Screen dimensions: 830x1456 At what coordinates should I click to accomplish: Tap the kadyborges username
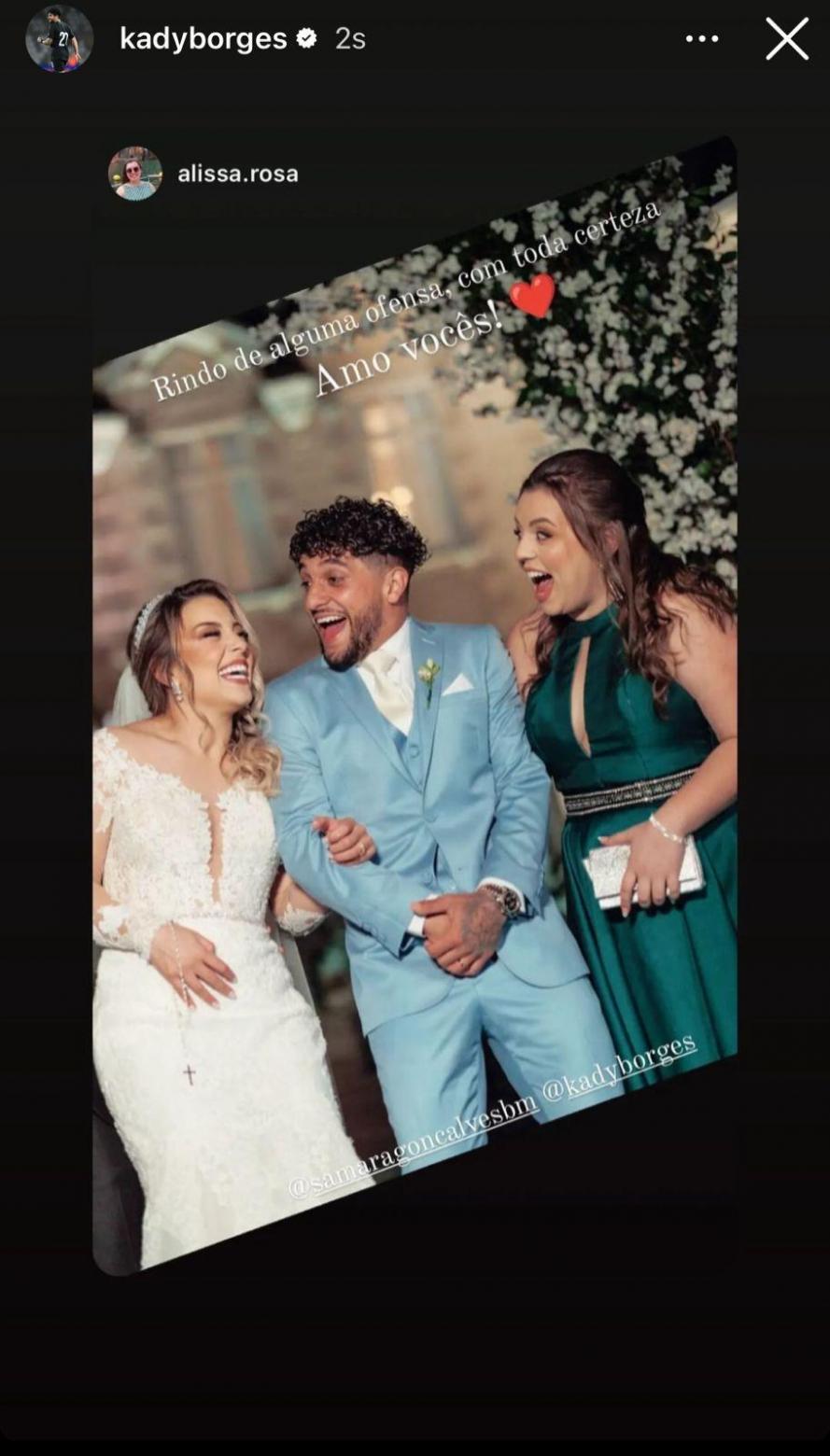204,38
